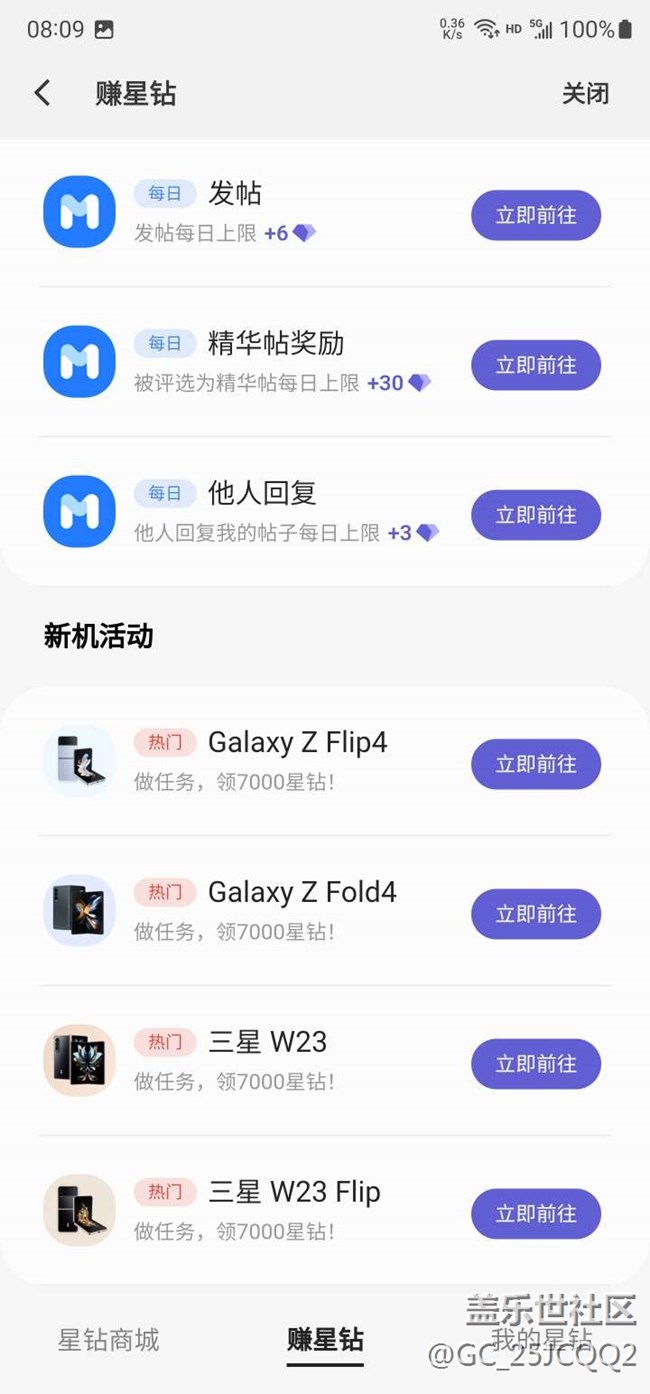This screenshot has height=1394, width=650.
Task: Select the 赚星钻 tab
Action: point(325,1340)
